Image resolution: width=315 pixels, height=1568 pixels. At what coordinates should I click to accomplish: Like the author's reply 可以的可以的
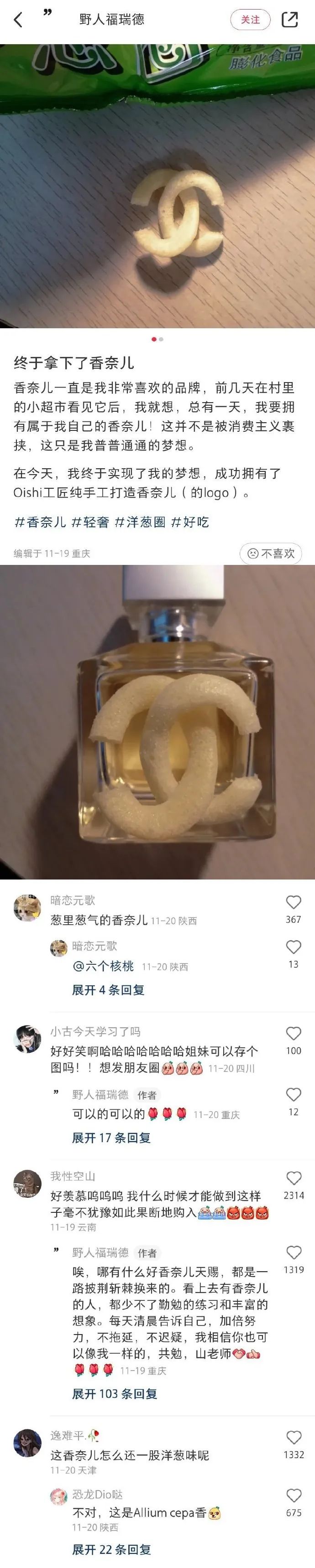coord(294,1094)
